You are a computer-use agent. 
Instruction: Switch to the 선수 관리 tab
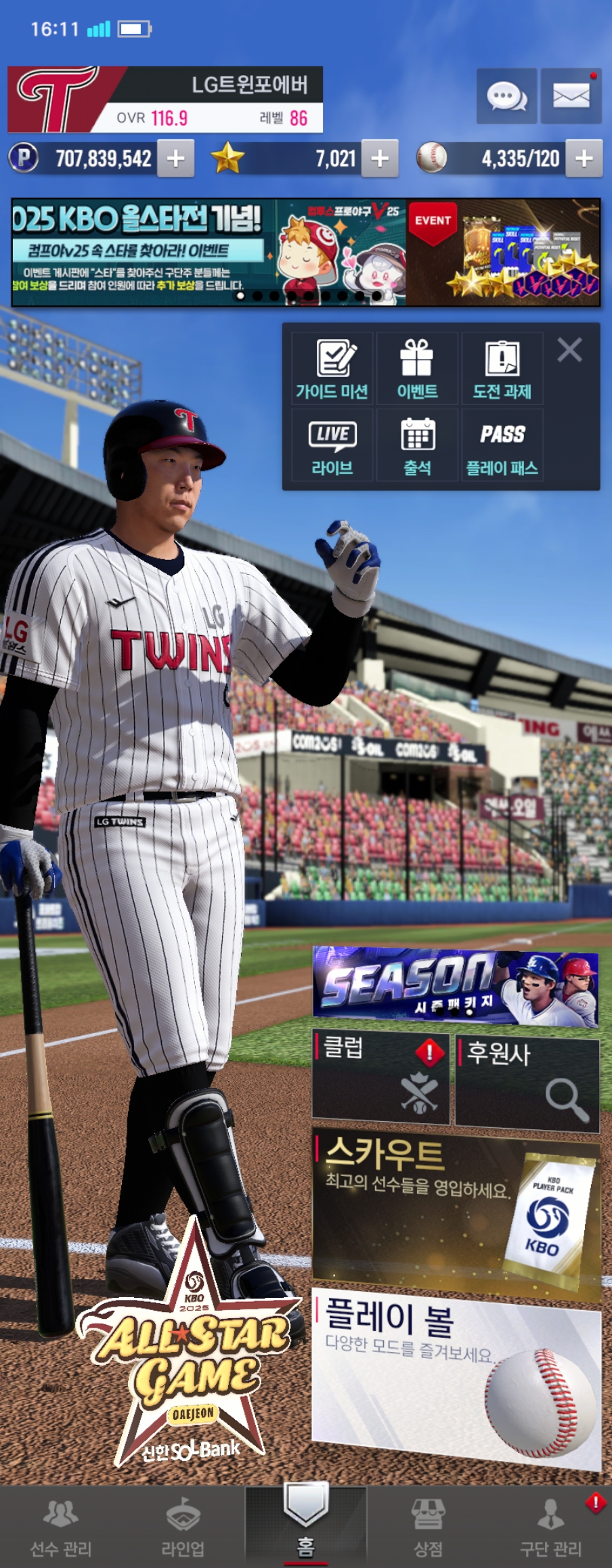coord(61,1527)
